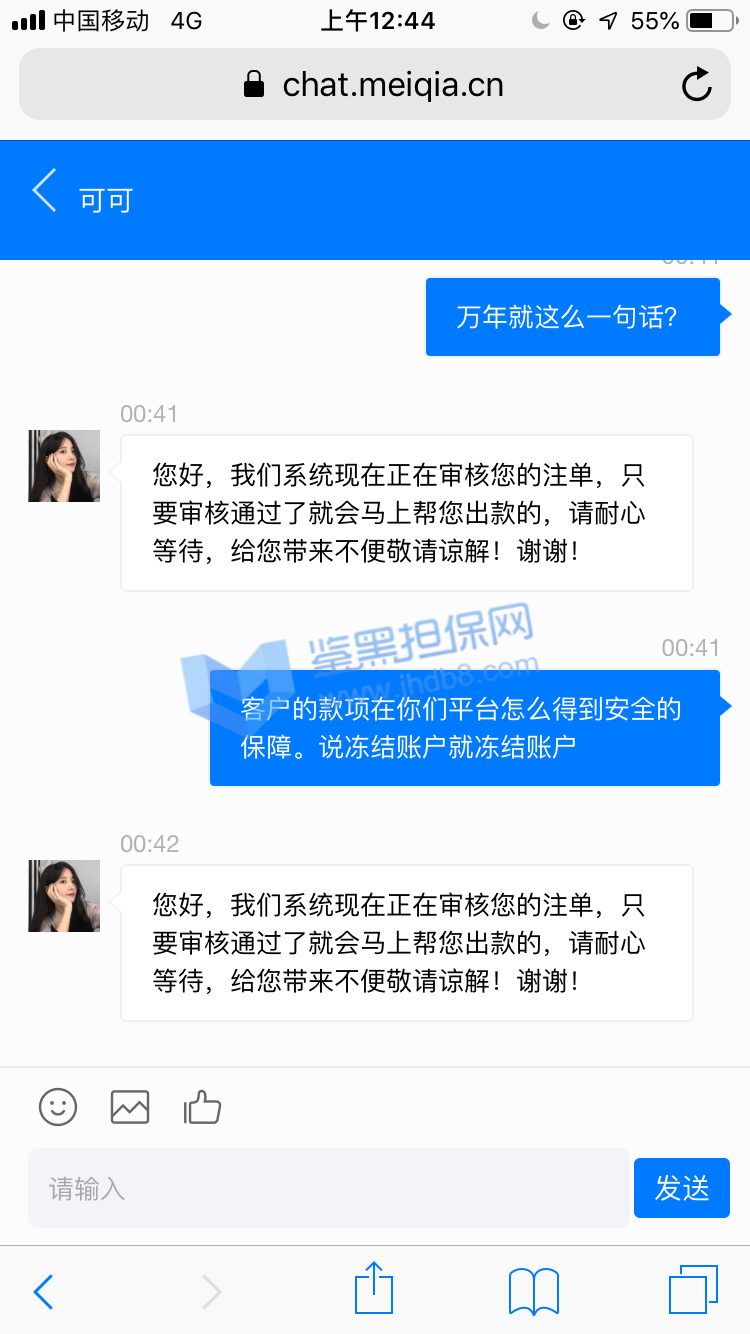Reload the chat.meiqia.cn page
This screenshot has height=1334, width=750.
click(696, 85)
